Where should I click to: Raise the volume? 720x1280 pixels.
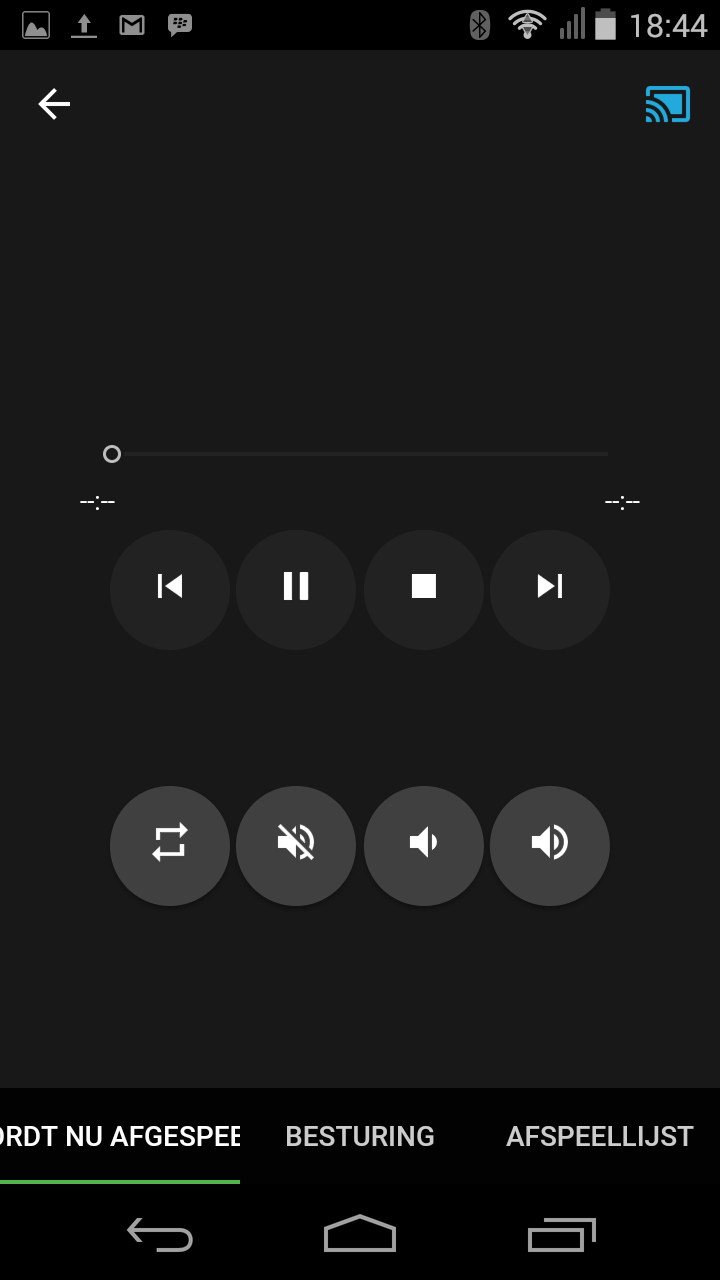550,842
